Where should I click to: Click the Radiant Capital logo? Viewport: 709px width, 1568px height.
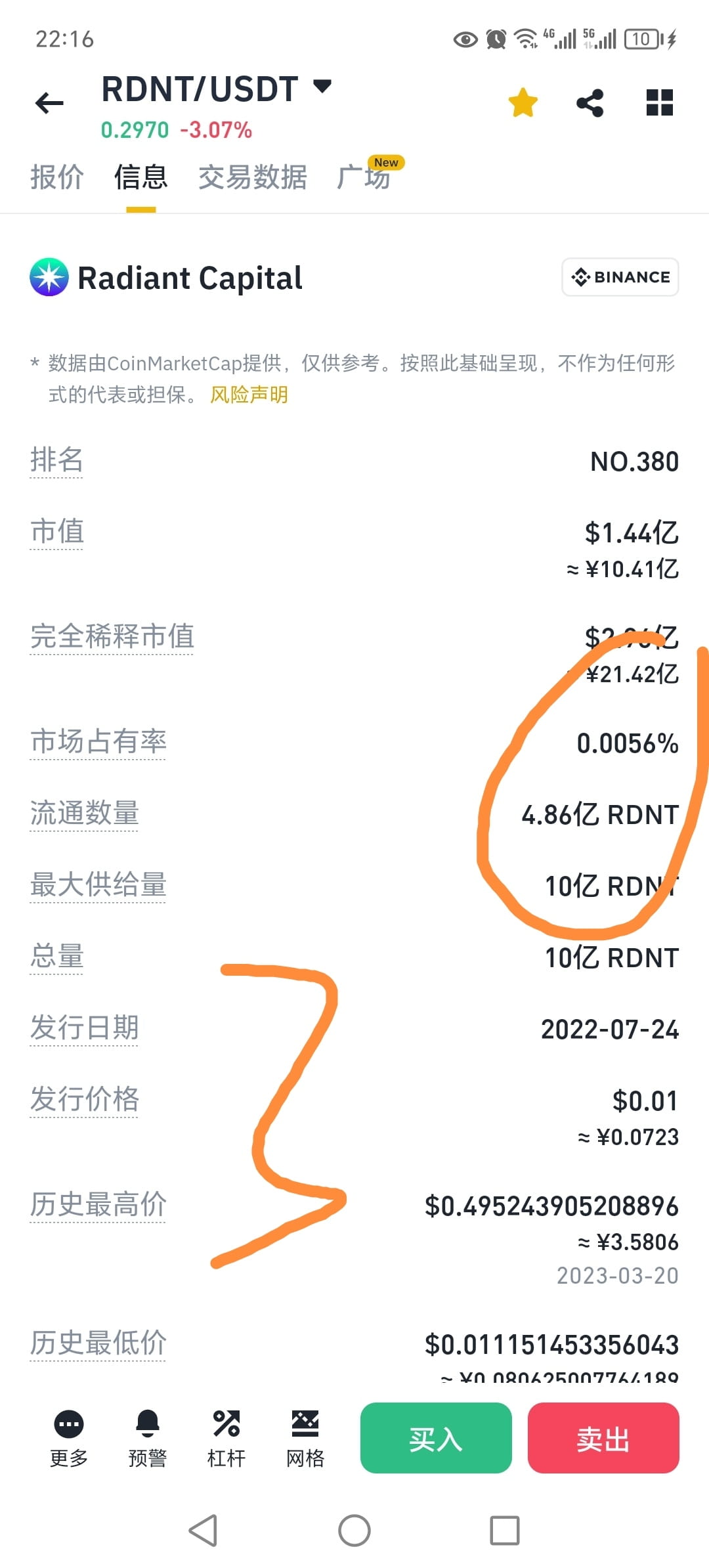tap(49, 277)
